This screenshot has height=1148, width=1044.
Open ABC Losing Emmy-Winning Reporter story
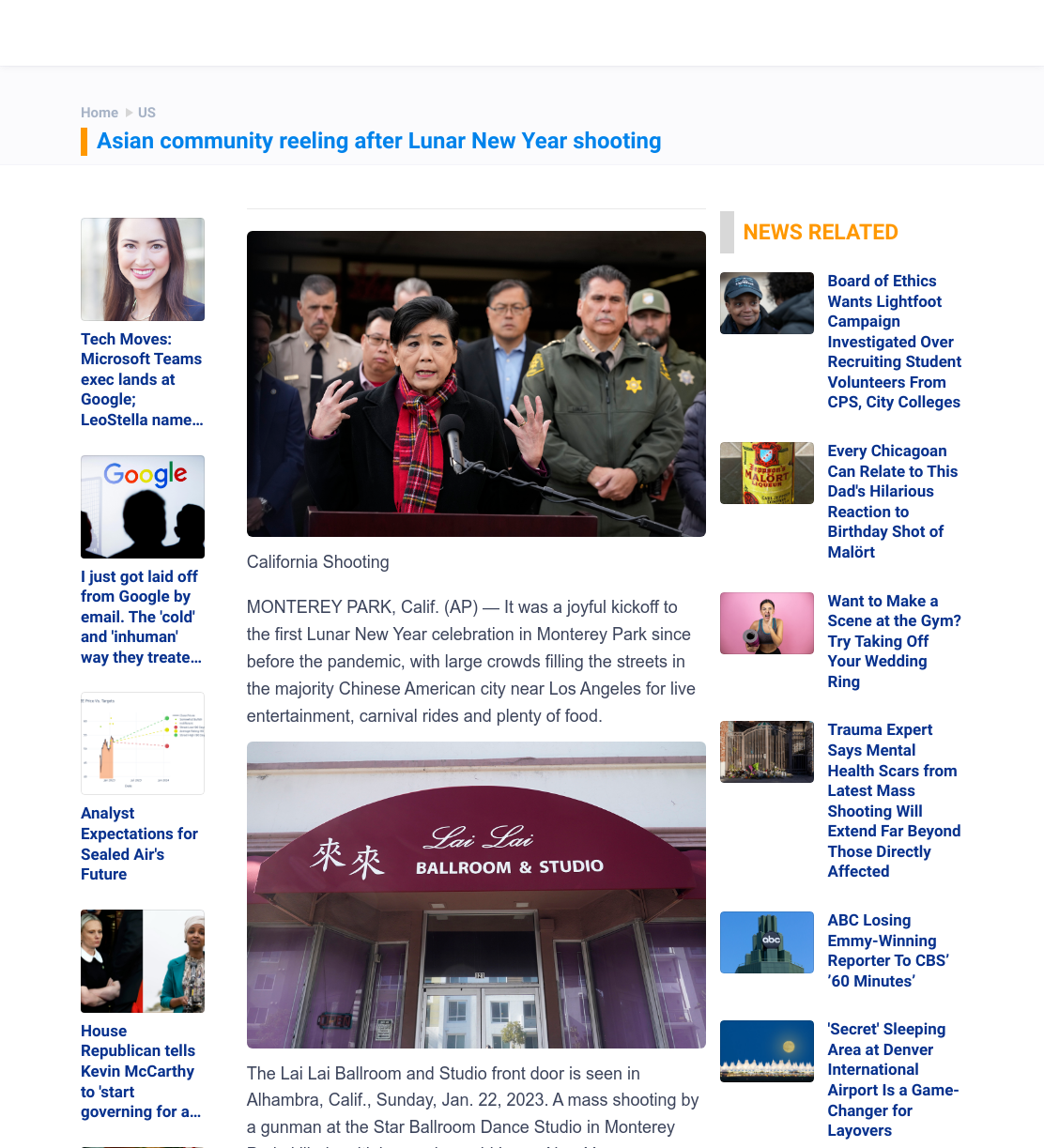click(x=888, y=951)
